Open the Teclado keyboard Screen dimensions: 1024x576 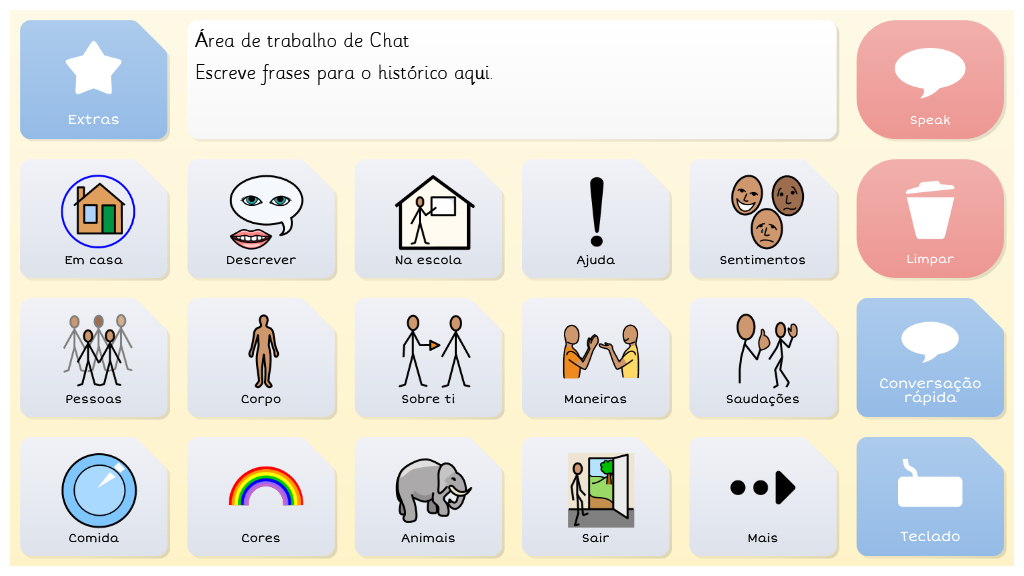[x=930, y=496]
